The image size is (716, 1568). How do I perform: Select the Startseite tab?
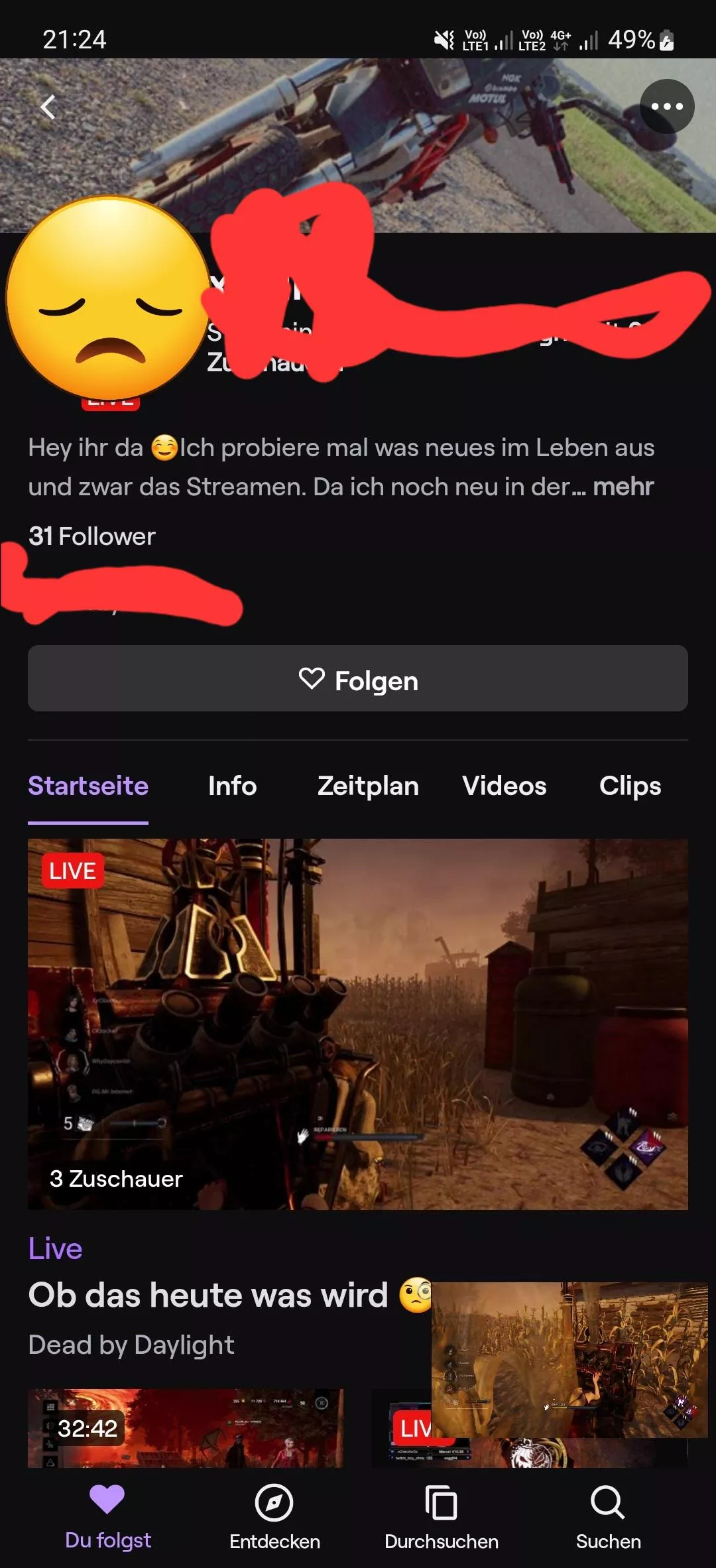88,786
